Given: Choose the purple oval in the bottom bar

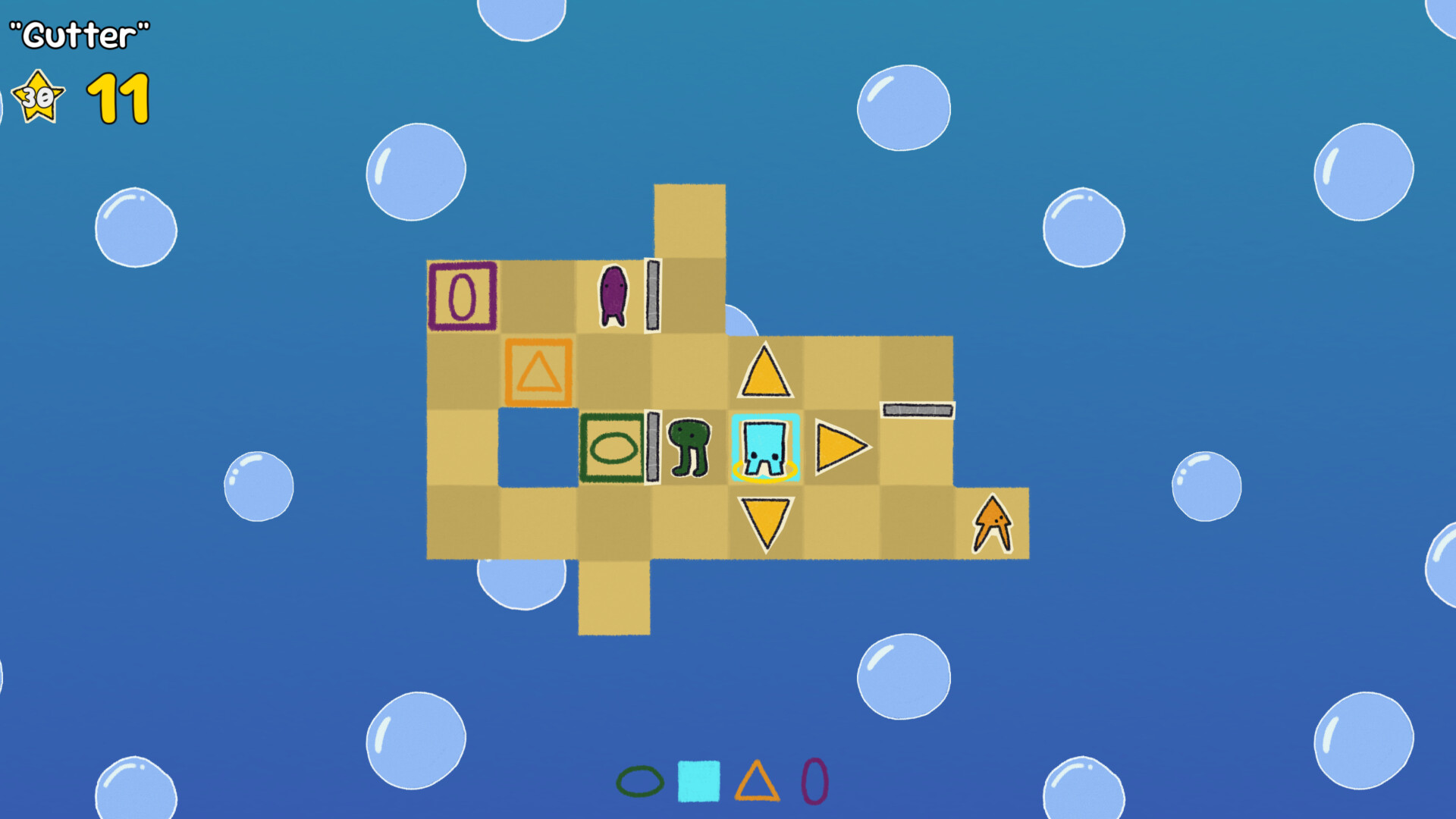Looking at the screenshot, I should pyautogui.click(x=814, y=781).
